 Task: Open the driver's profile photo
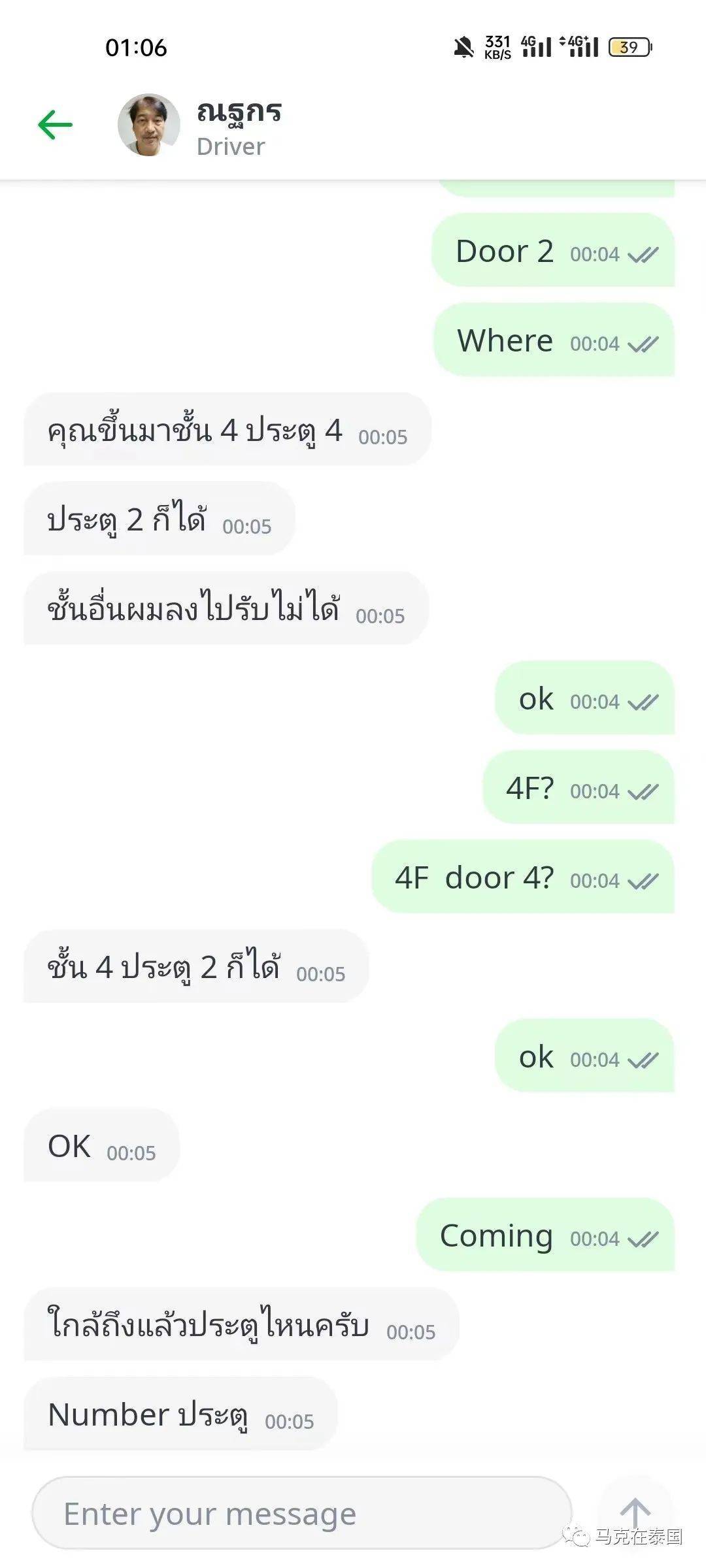(149, 125)
